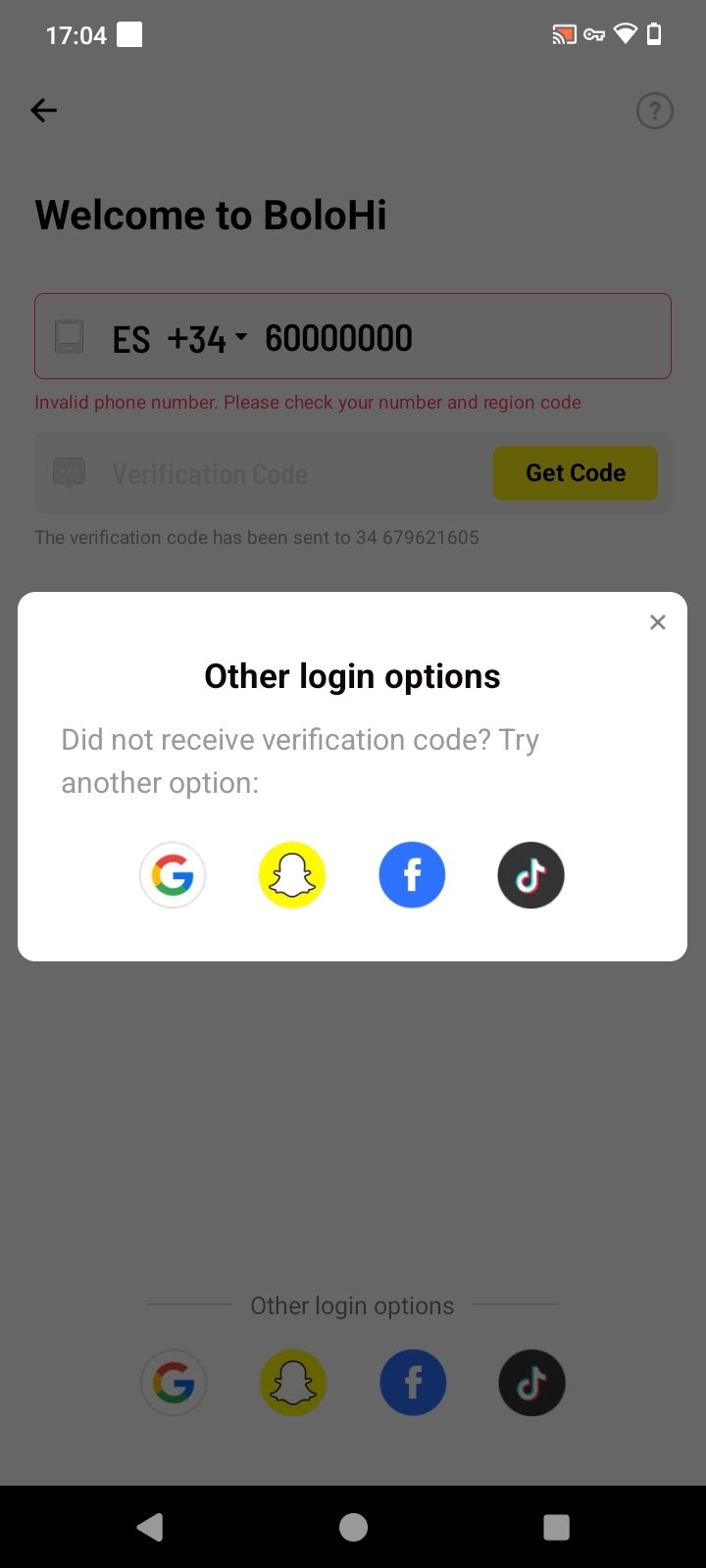
Task: Tap the Get Code button
Action: pyautogui.click(x=575, y=473)
